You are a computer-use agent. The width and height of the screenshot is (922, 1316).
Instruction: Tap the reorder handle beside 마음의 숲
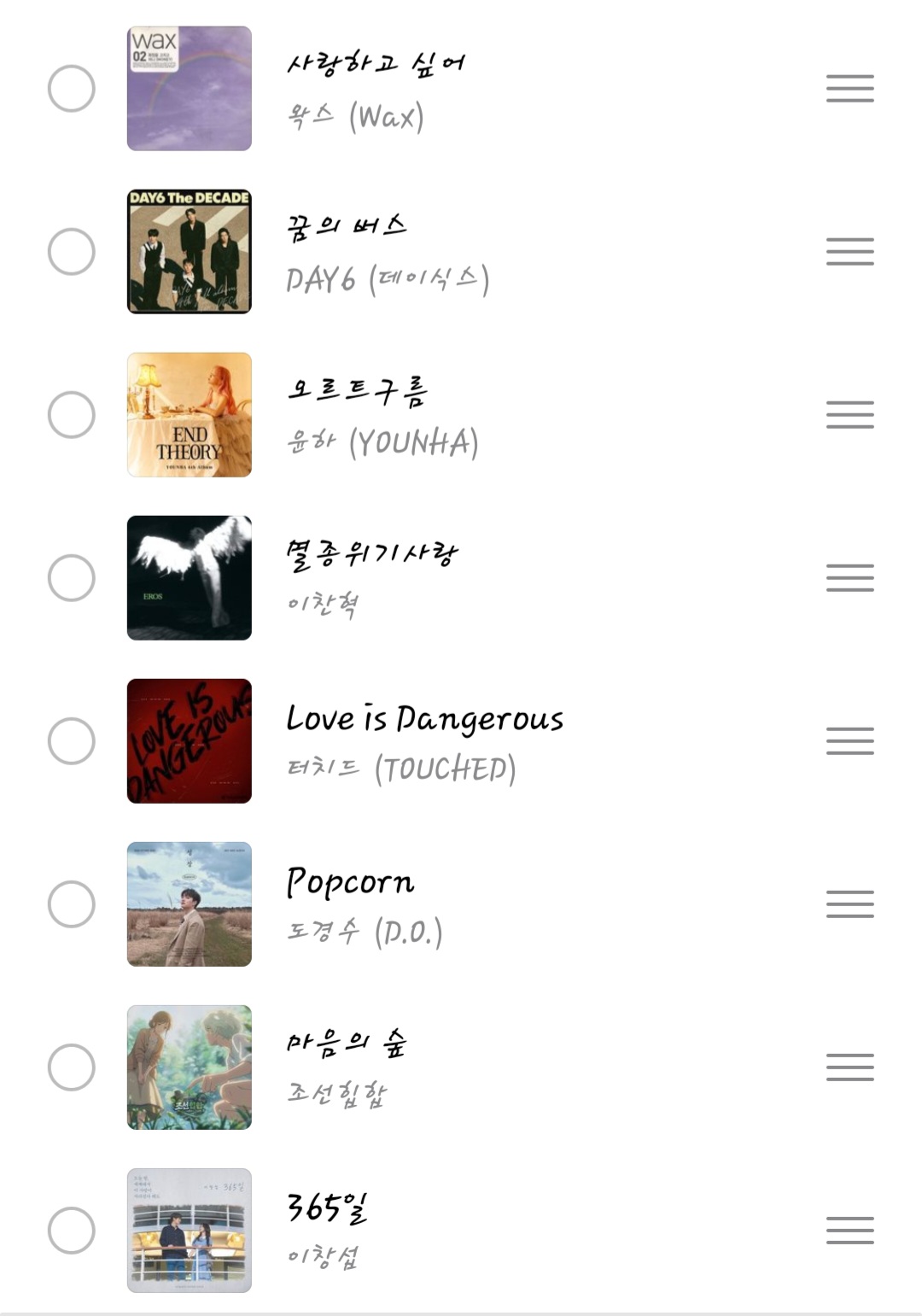850,1067
